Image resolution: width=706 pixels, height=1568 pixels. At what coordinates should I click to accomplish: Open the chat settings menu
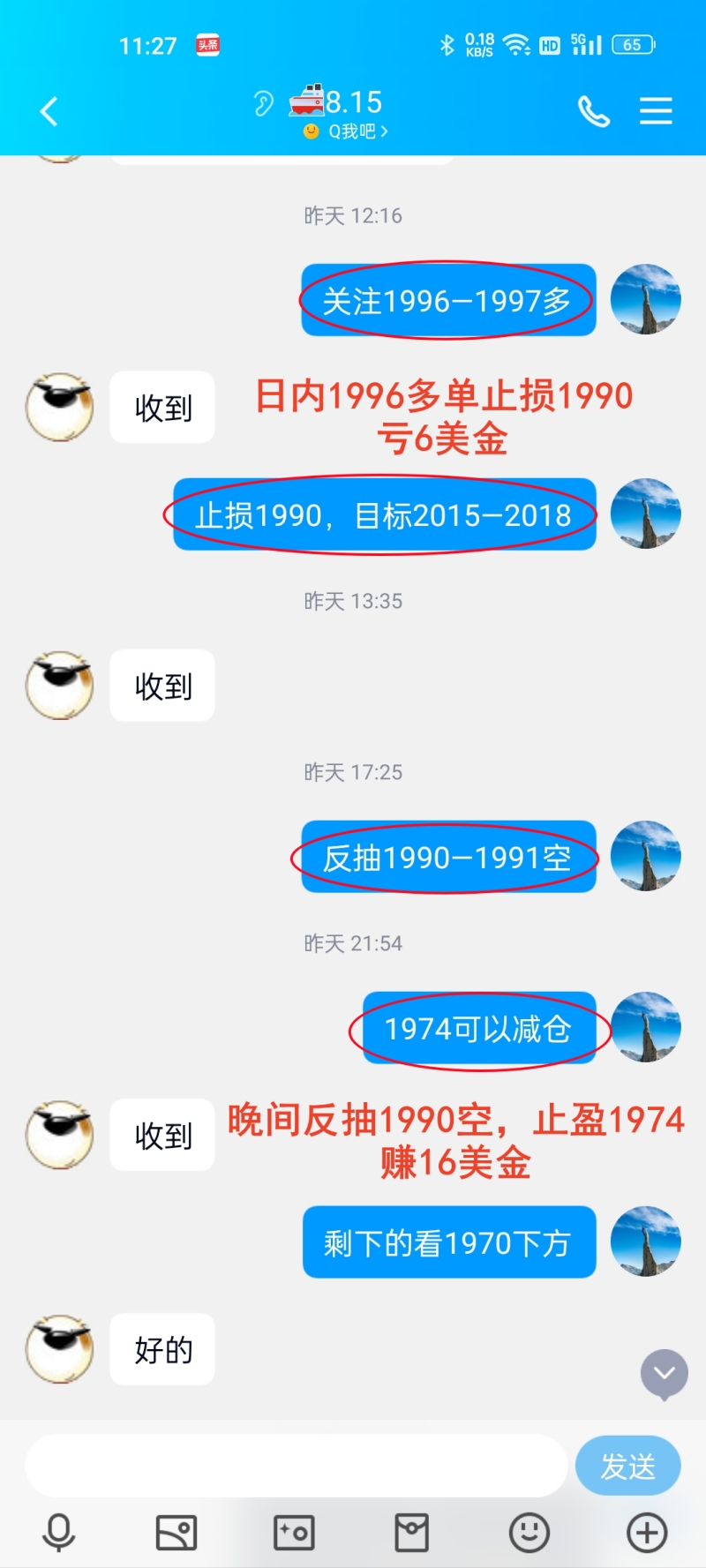coord(656,111)
